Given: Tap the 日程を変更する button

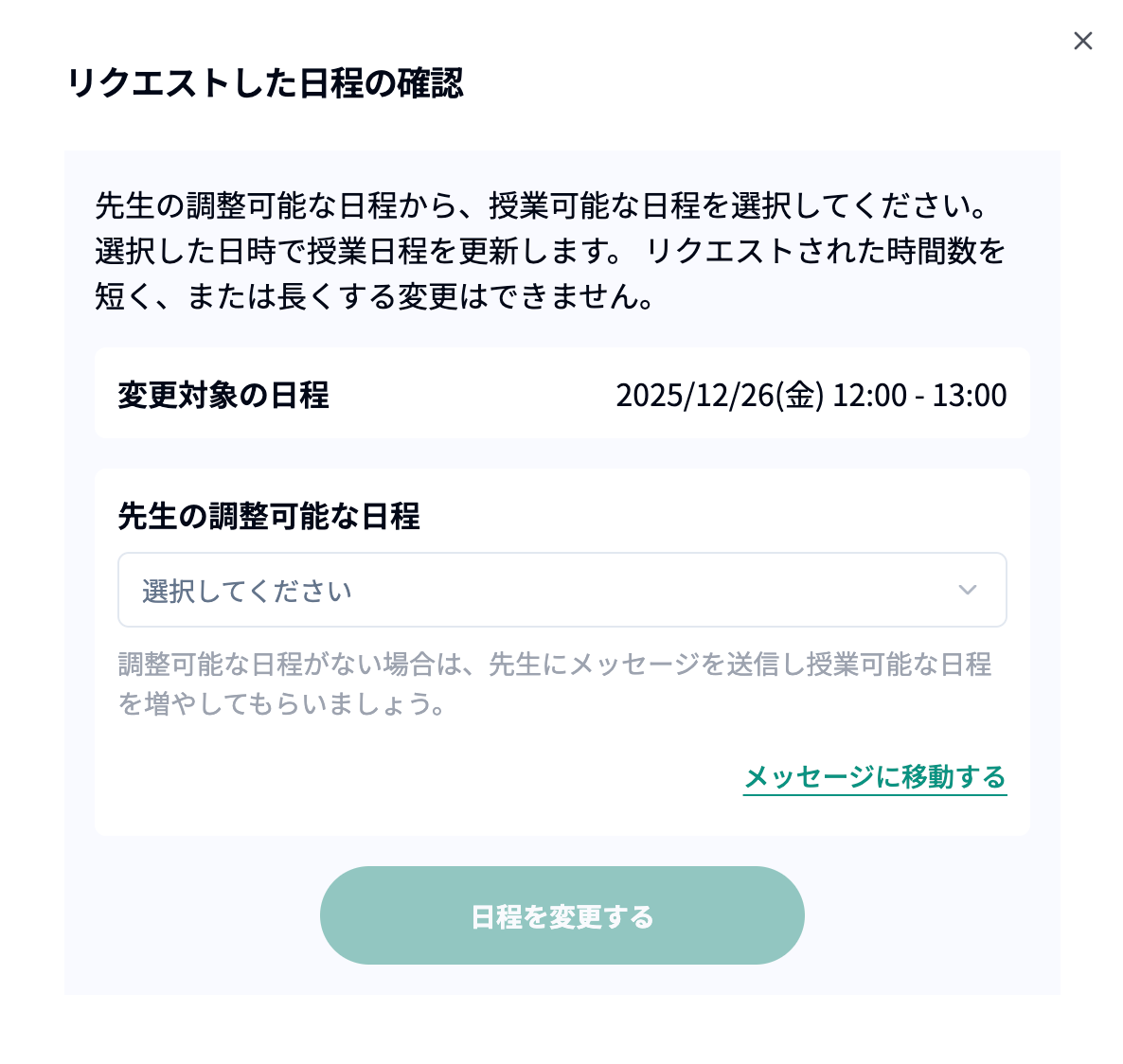Looking at the screenshot, I should click(x=561, y=915).
